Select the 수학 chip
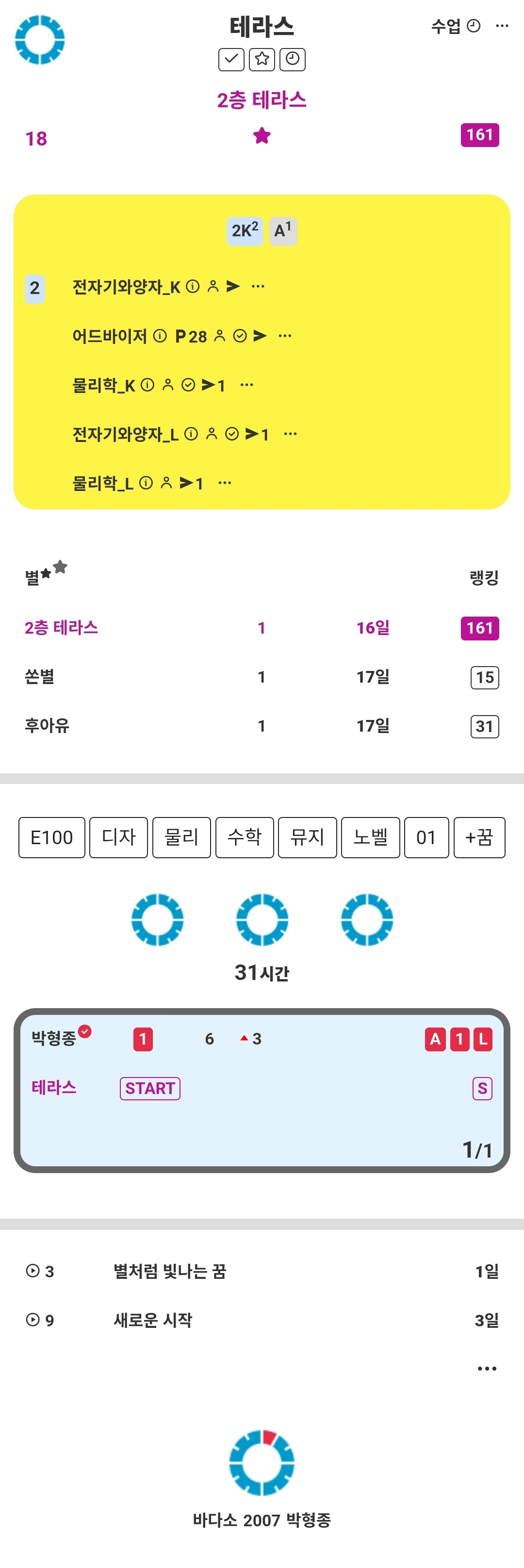Image resolution: width=524 pixels, height=1568 pixels. (245, 837)
